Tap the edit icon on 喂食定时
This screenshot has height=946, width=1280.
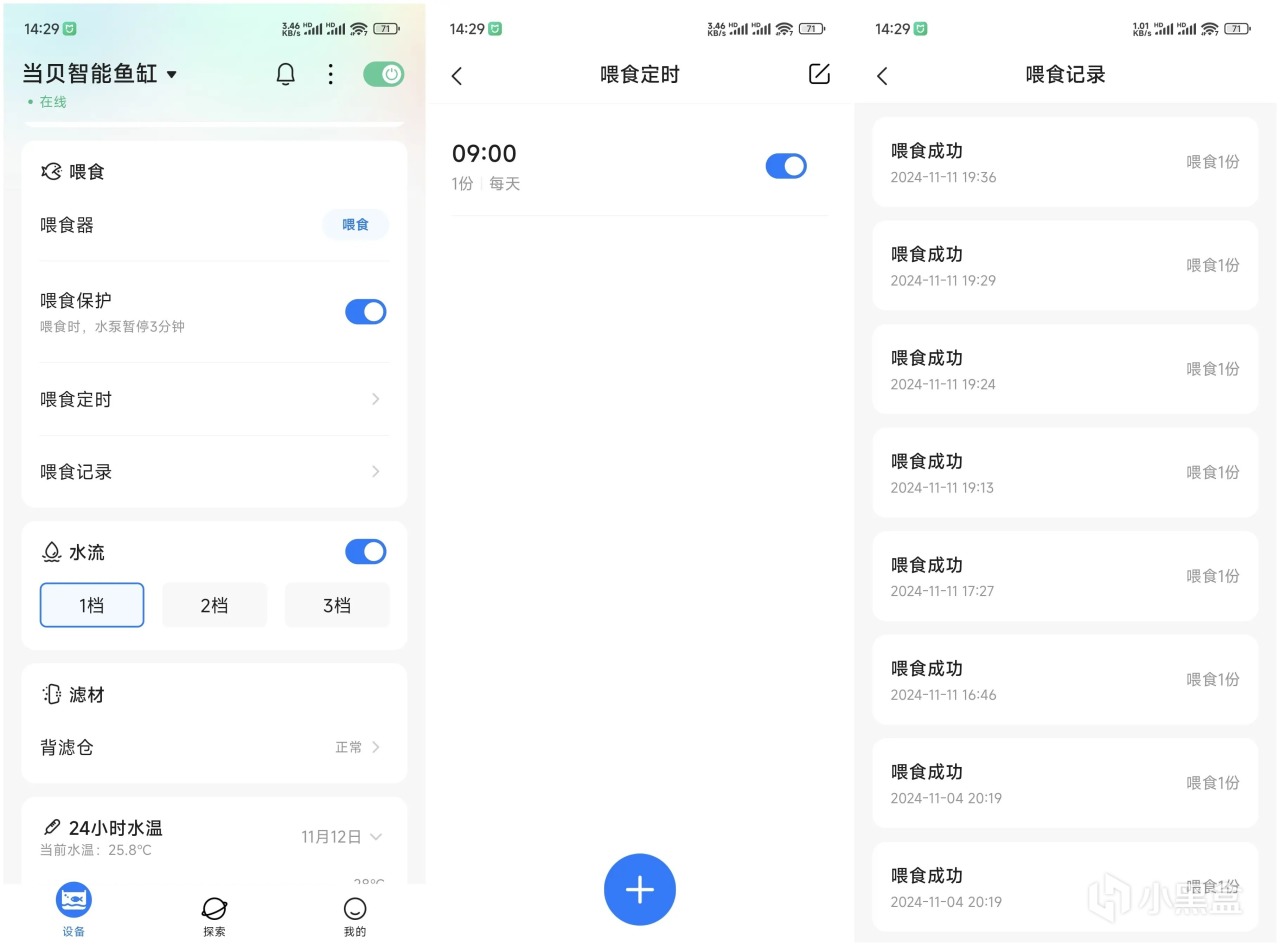click(x=819, y=74)
